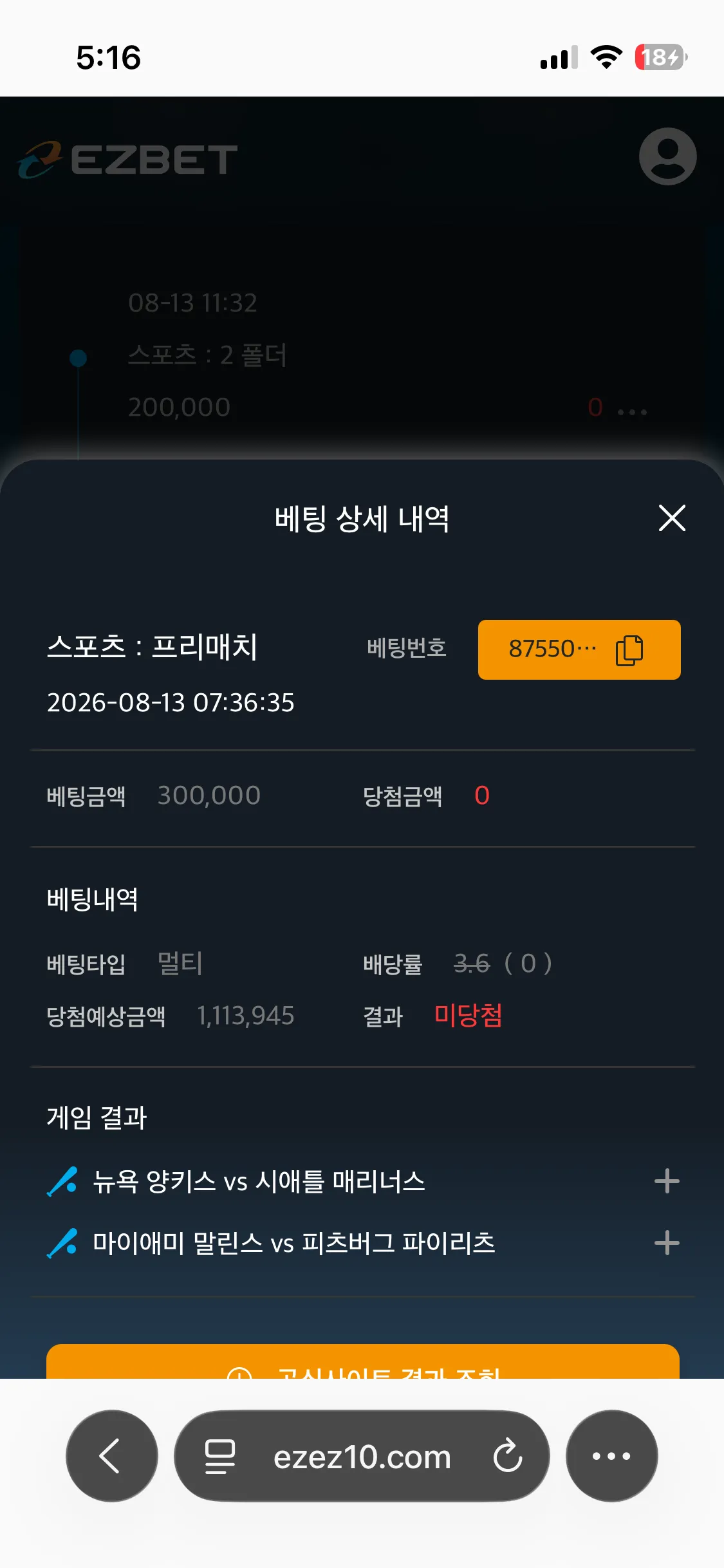
Task: Expand 마이애미 말린스 vs 피츠버그 파이리츠 result
Action: pyautogui.click(x=667, y=1243)
